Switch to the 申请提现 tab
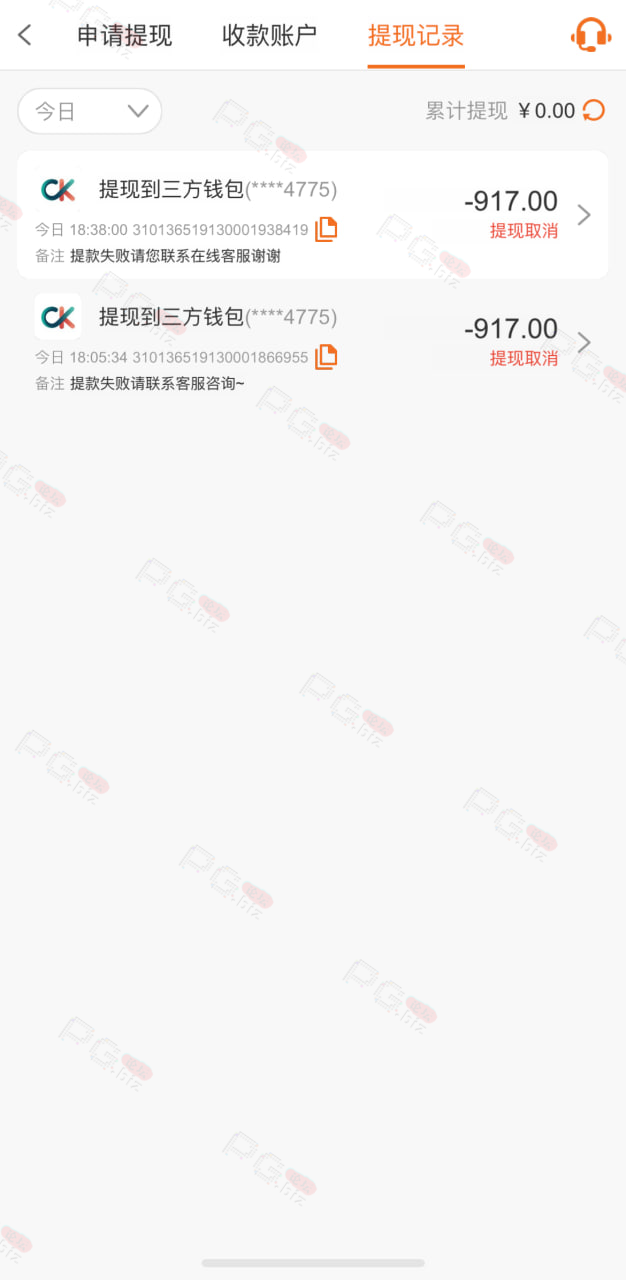The width and height of the screenshot is (626, 1280). (125, 36)
